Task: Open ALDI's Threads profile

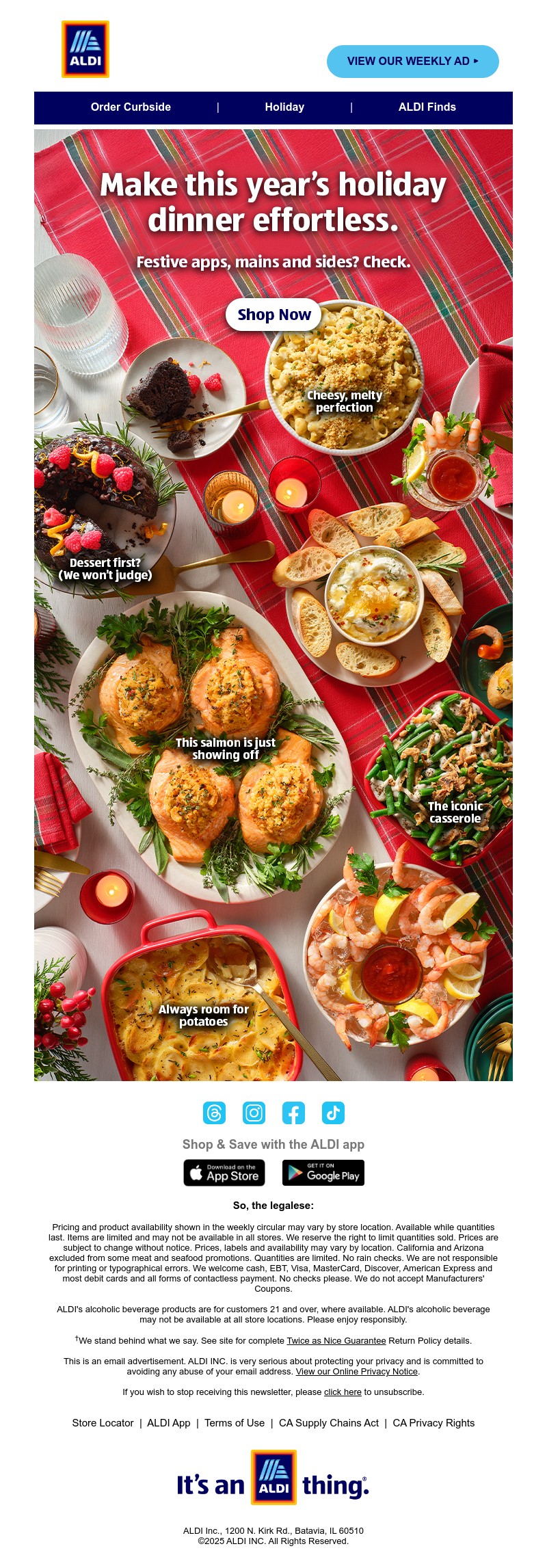Action: pos(214,1113)
